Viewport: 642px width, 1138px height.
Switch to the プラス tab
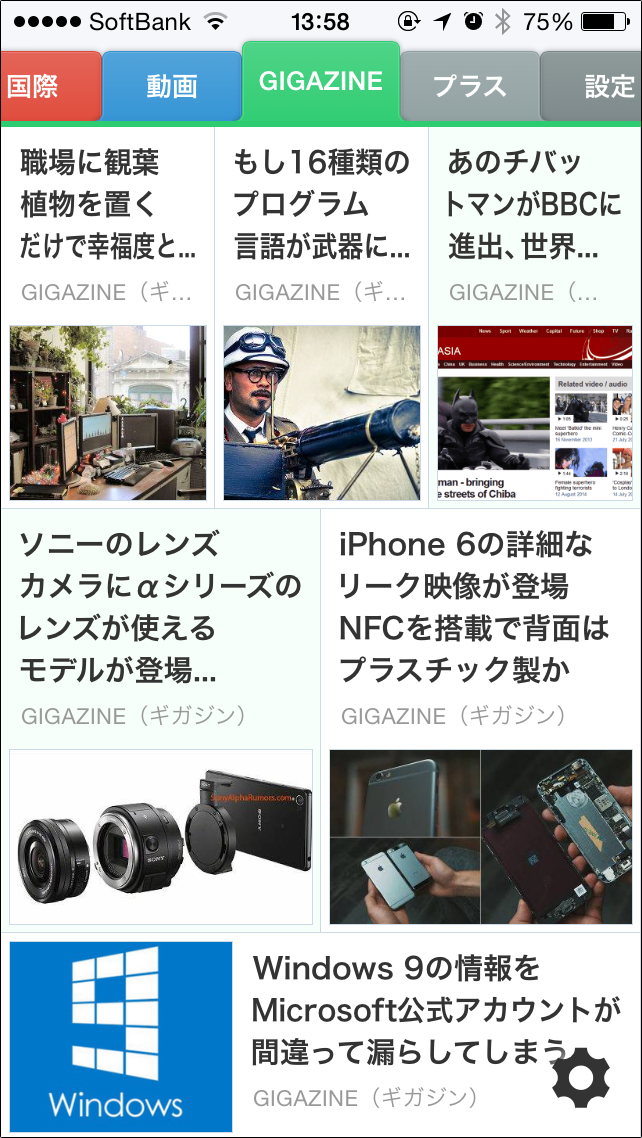[x=470, y=86]
